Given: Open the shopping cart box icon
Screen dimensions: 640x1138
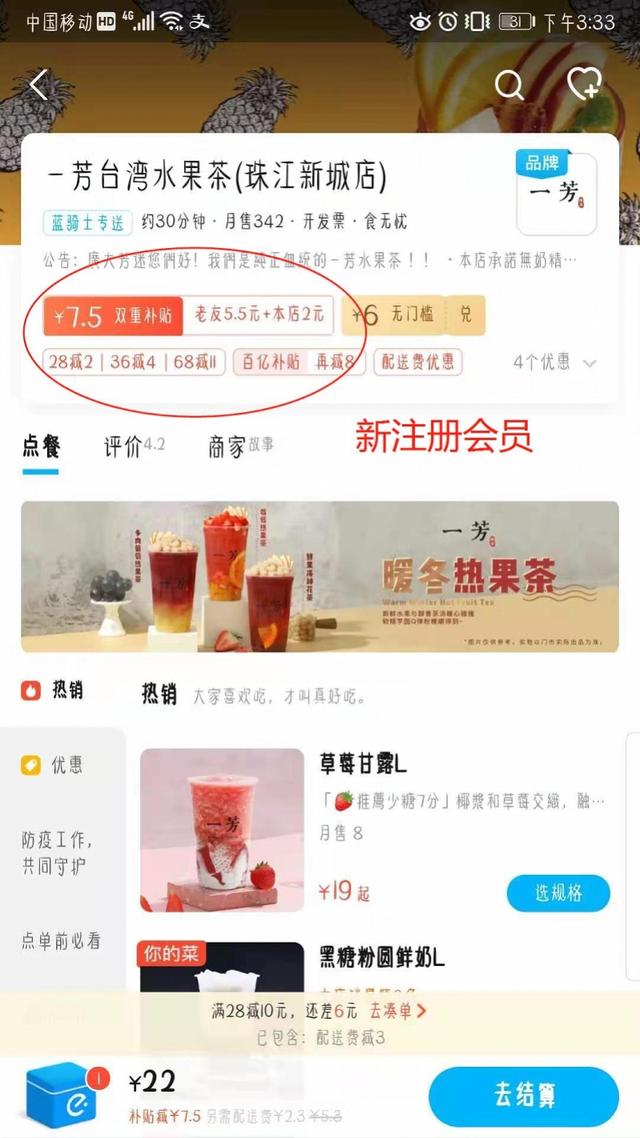Looking at the screenshot, I should click(61, 1094).
